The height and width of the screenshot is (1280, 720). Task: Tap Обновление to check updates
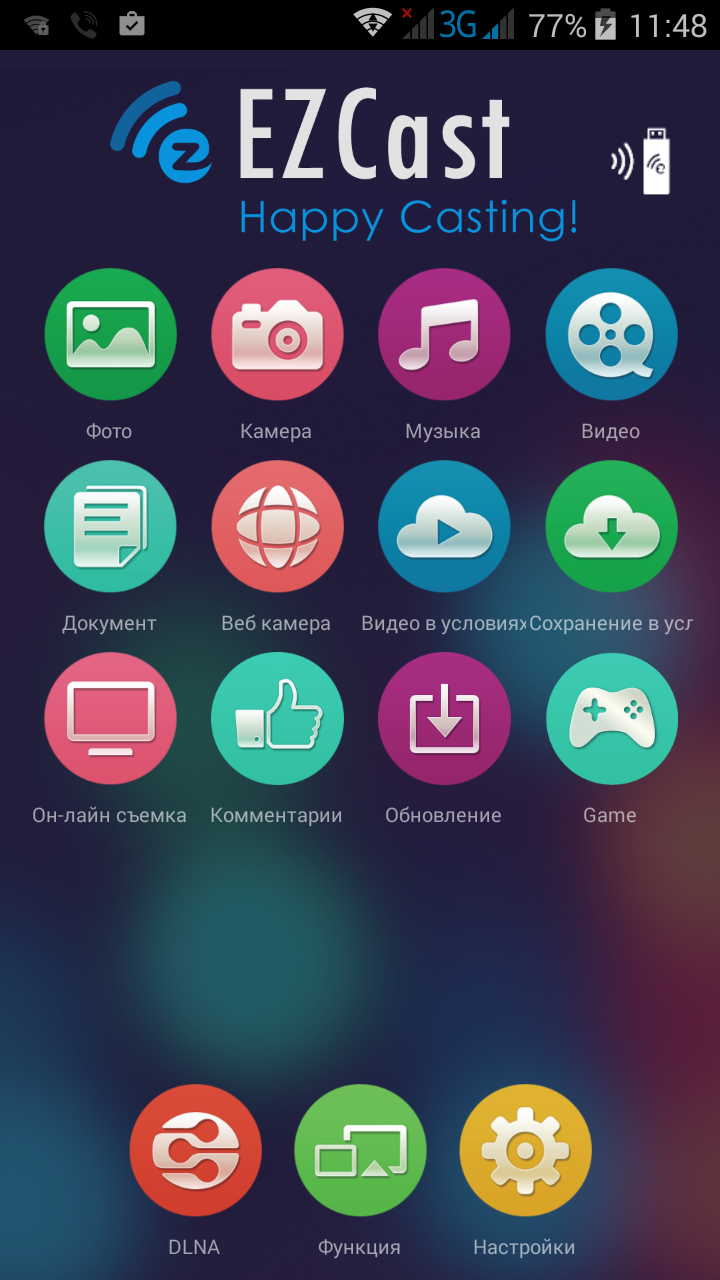[444, 719]
